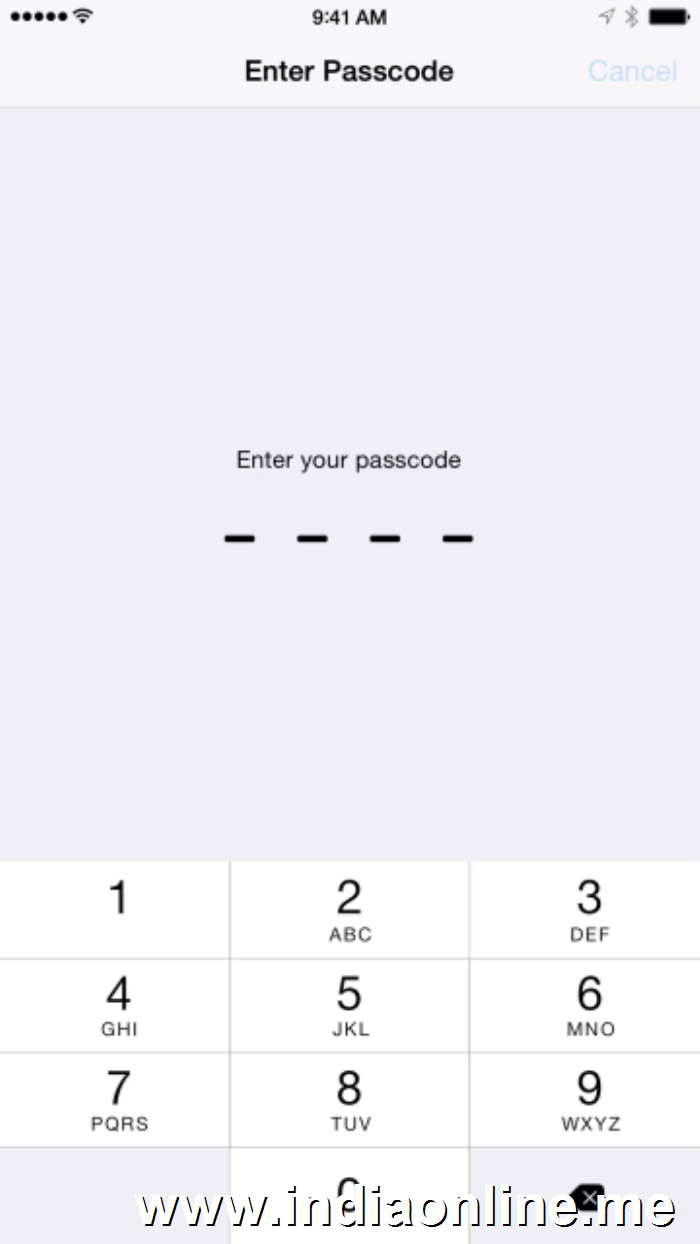Enter digit 0 on the keypad
The image size is (700, 1244).
pos(350,1196)
